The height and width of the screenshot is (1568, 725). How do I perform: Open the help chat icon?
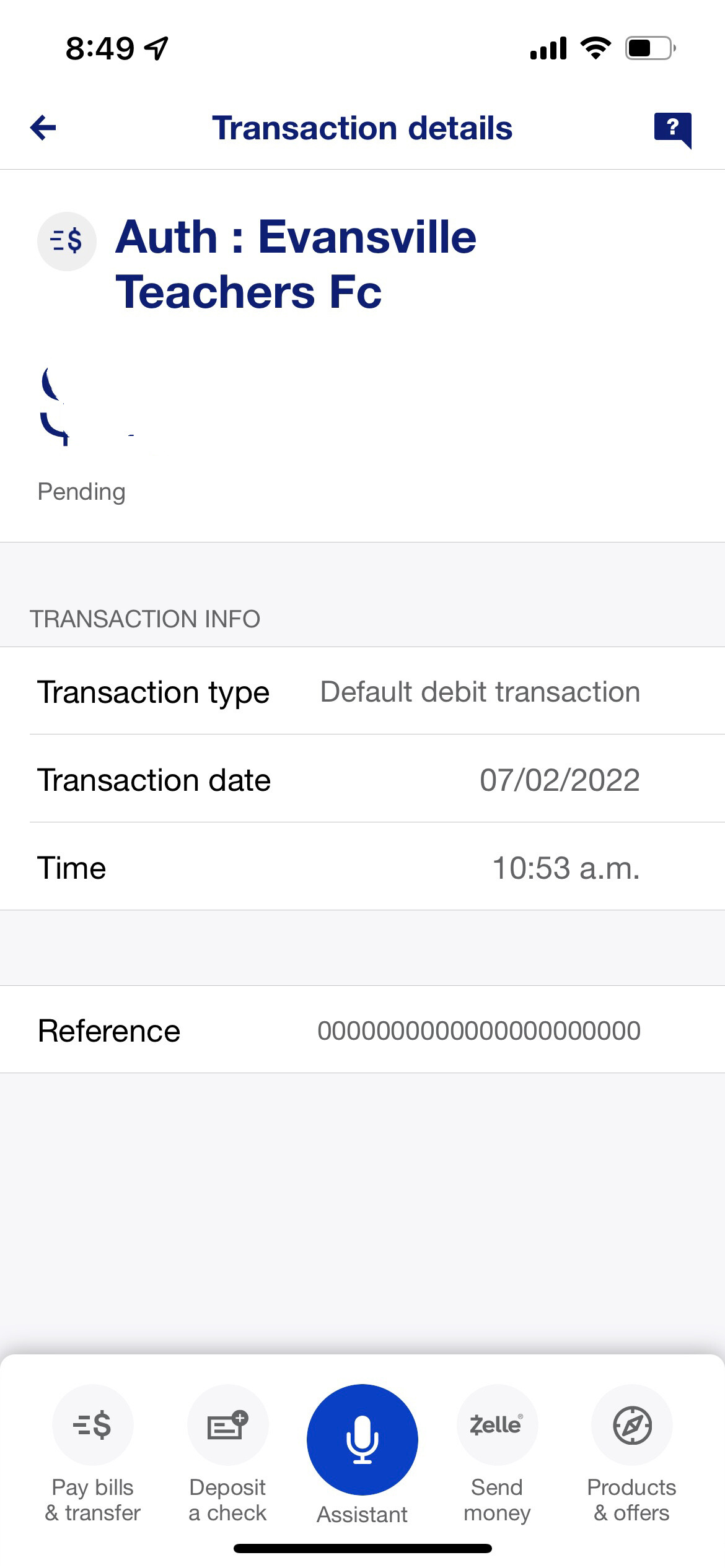click(x=673, y=128)
